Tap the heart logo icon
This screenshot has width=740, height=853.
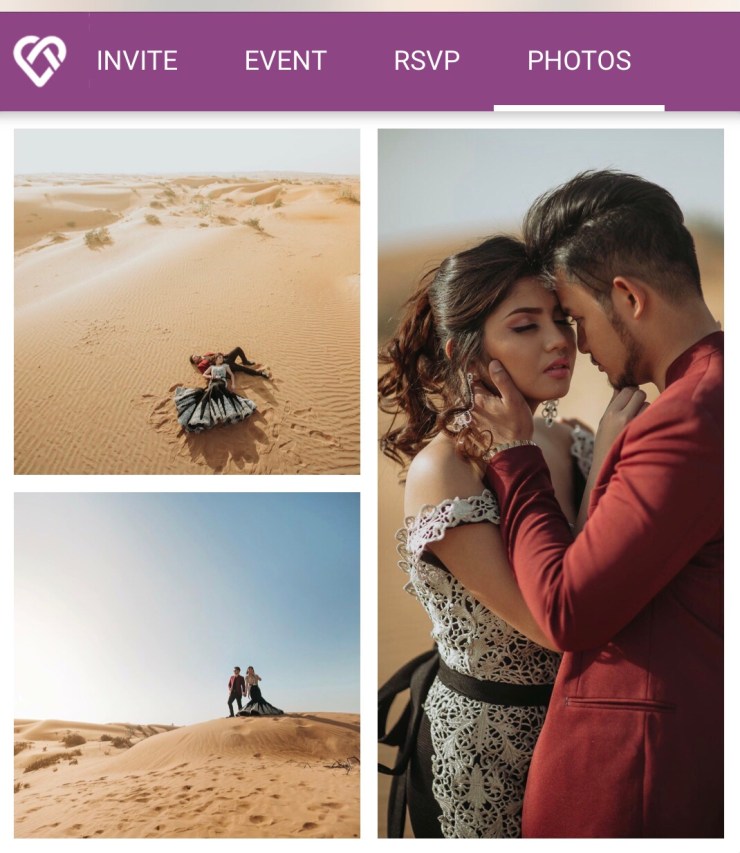click(x=40, y=61)
